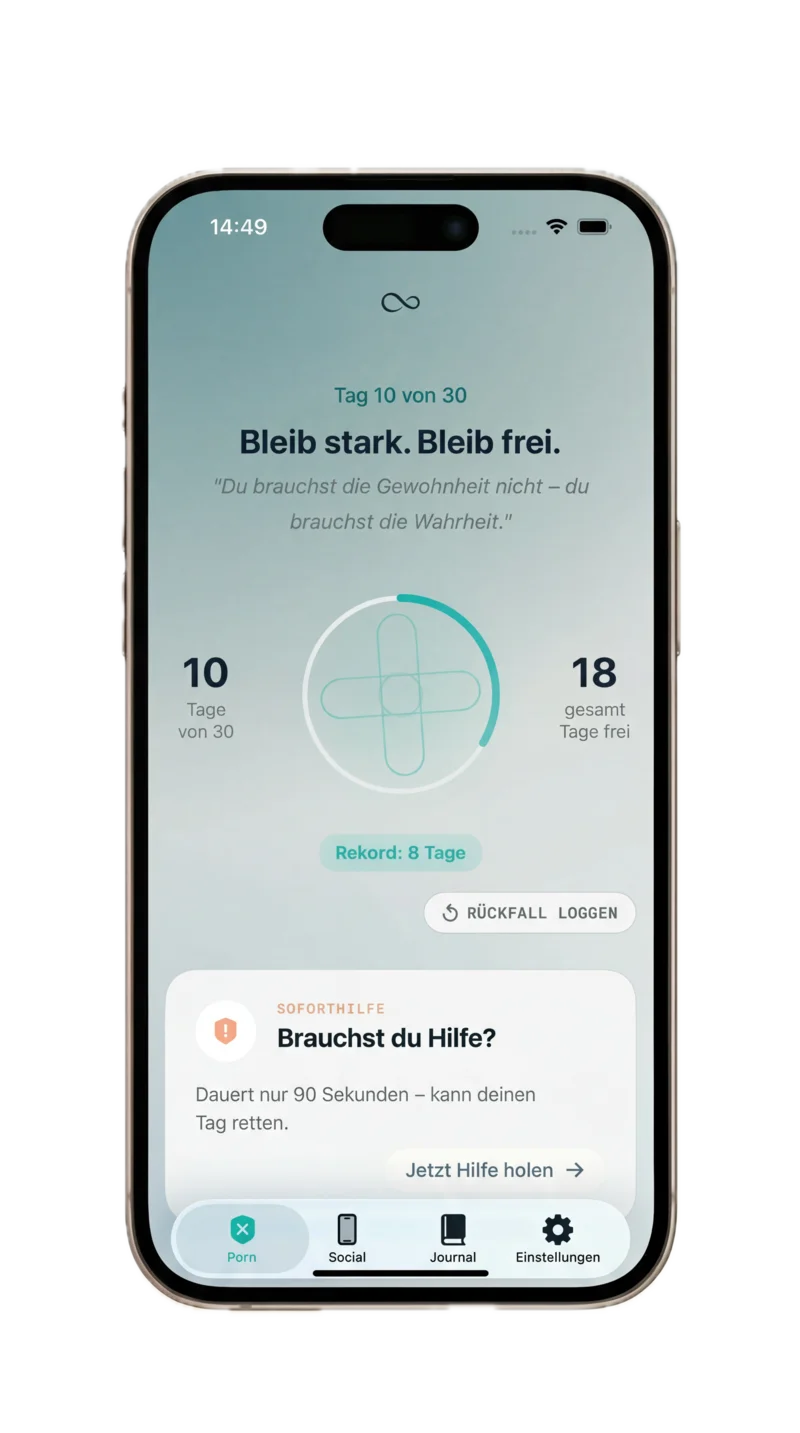Select the Porn tab
Image resolution: width=800 pixels, height=1433 pixels.
click(x=242, y=1239)
